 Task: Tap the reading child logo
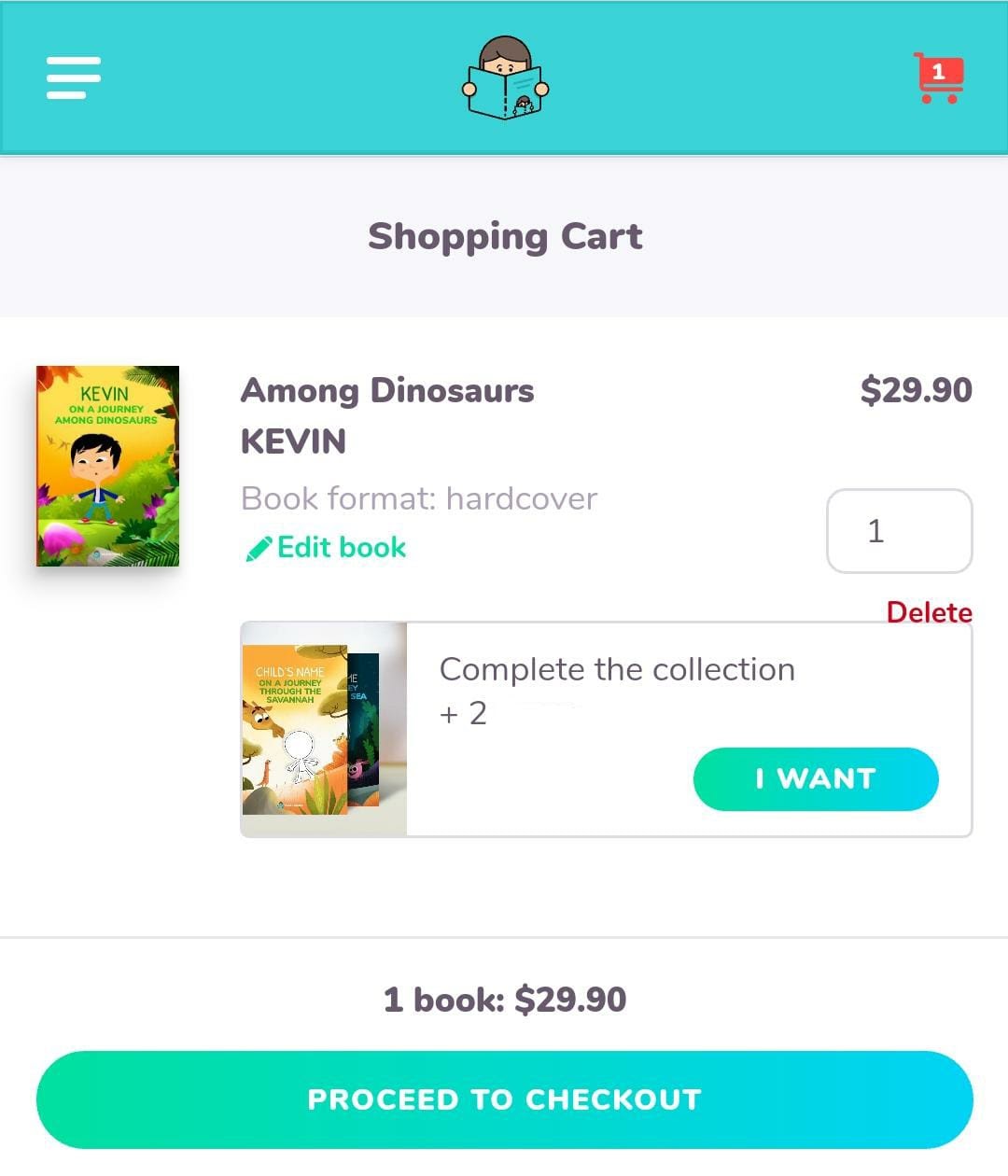[x=505, y=78]
